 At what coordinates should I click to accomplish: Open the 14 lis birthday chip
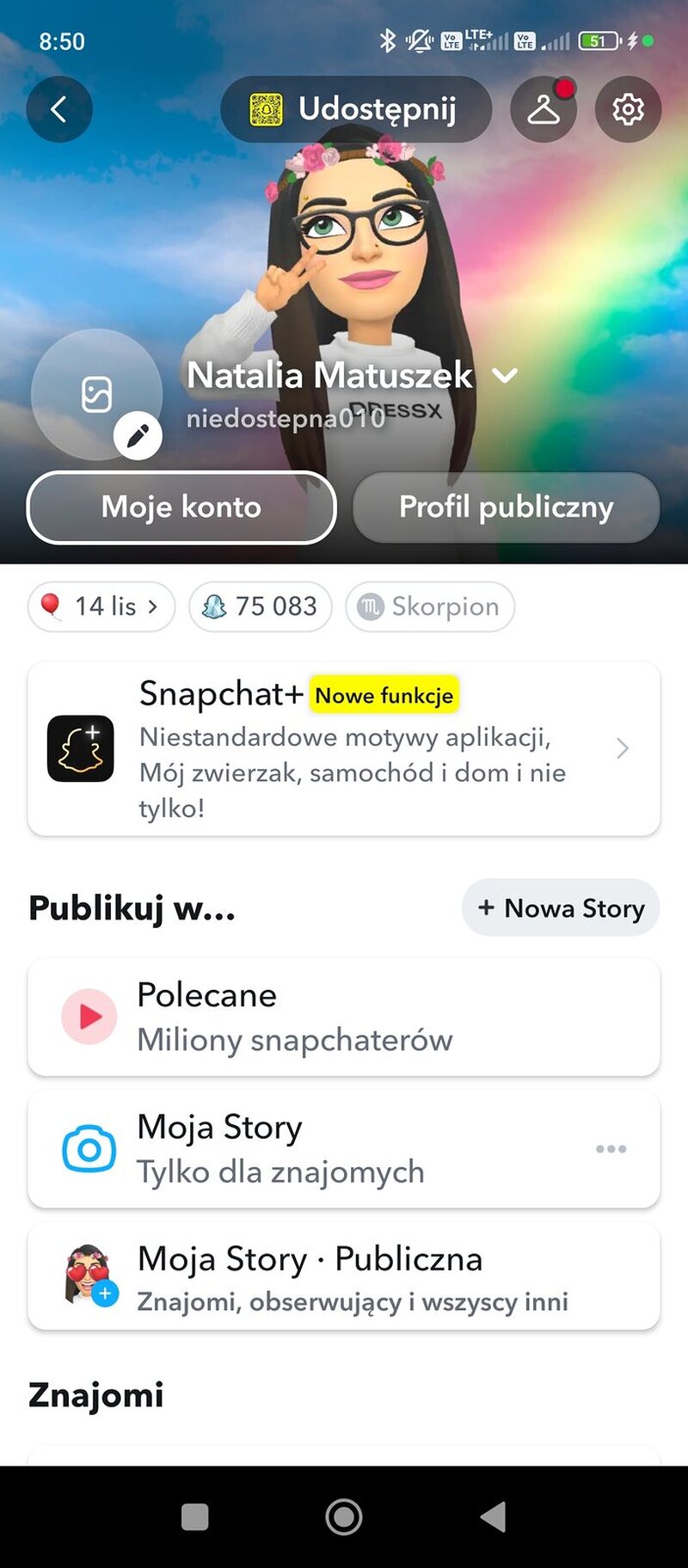[x=101, y=606]
